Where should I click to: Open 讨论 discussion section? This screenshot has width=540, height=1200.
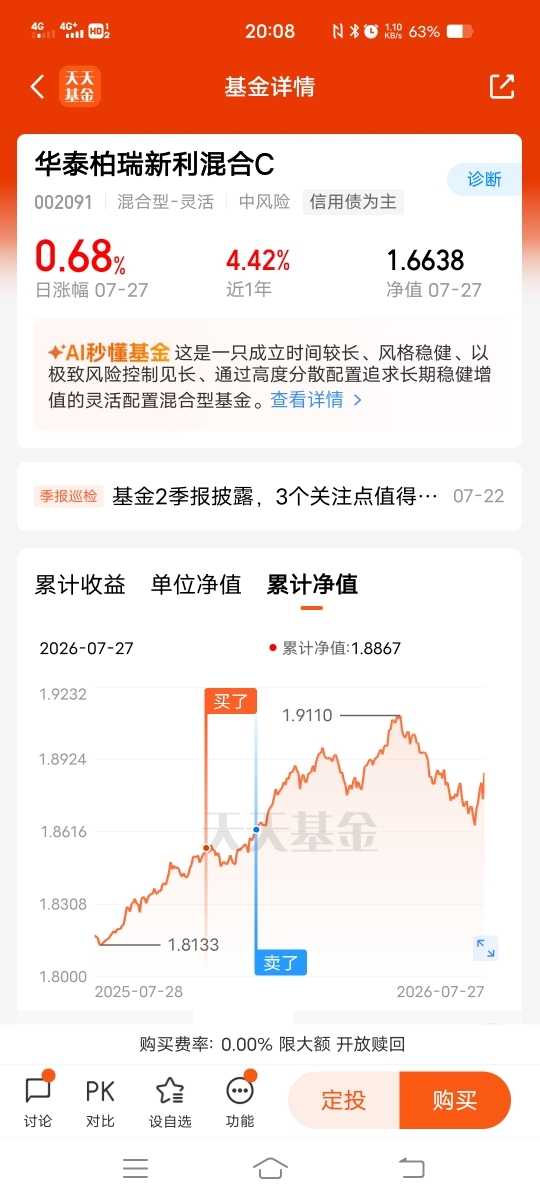38,1102
